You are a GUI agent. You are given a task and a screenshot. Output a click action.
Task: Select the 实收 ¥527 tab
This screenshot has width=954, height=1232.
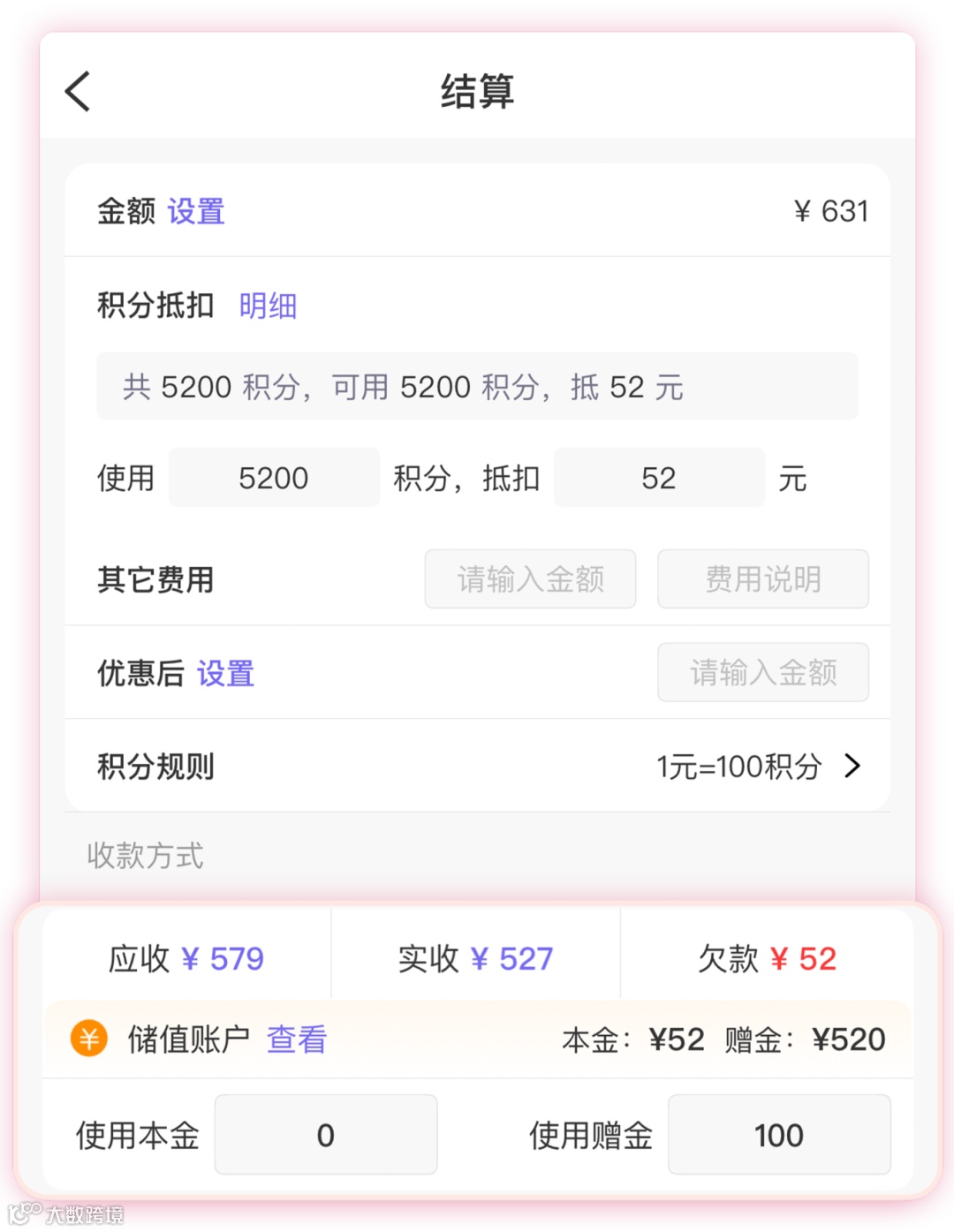coord(475,957)
